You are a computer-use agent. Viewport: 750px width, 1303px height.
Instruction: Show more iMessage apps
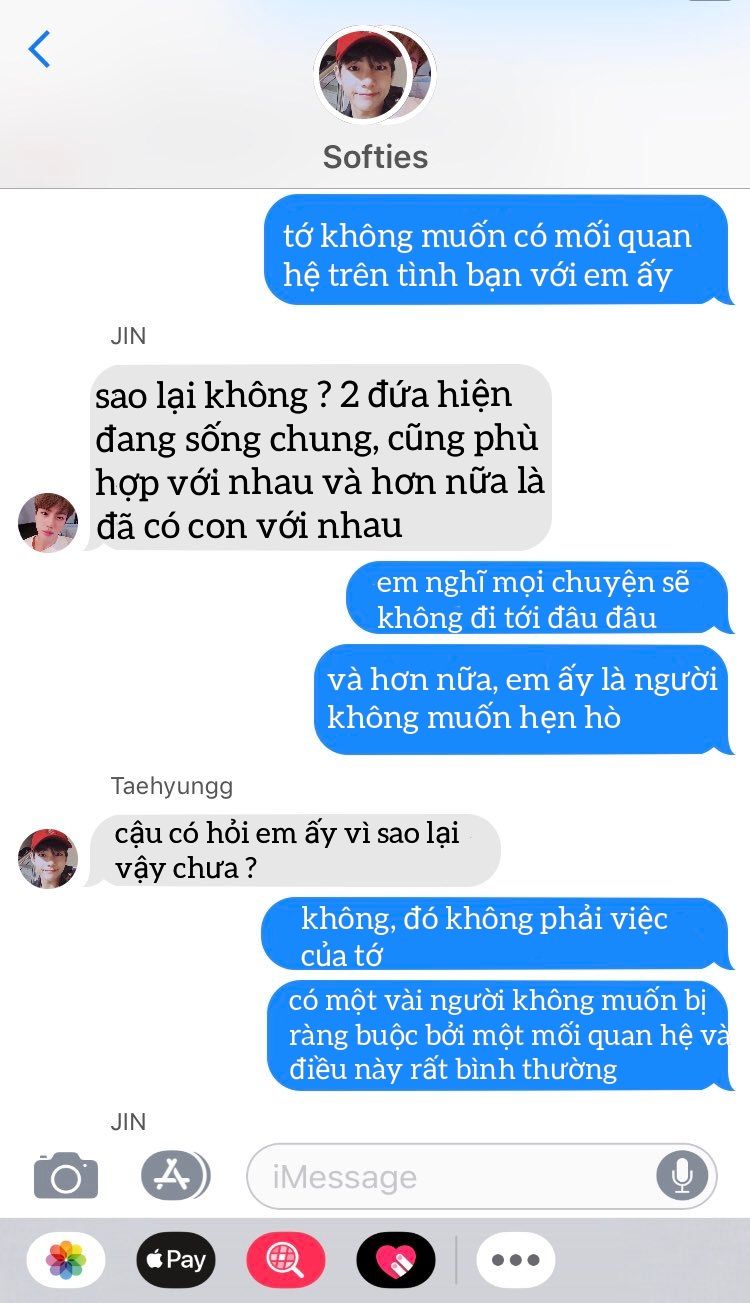[x=515, y=1260]
